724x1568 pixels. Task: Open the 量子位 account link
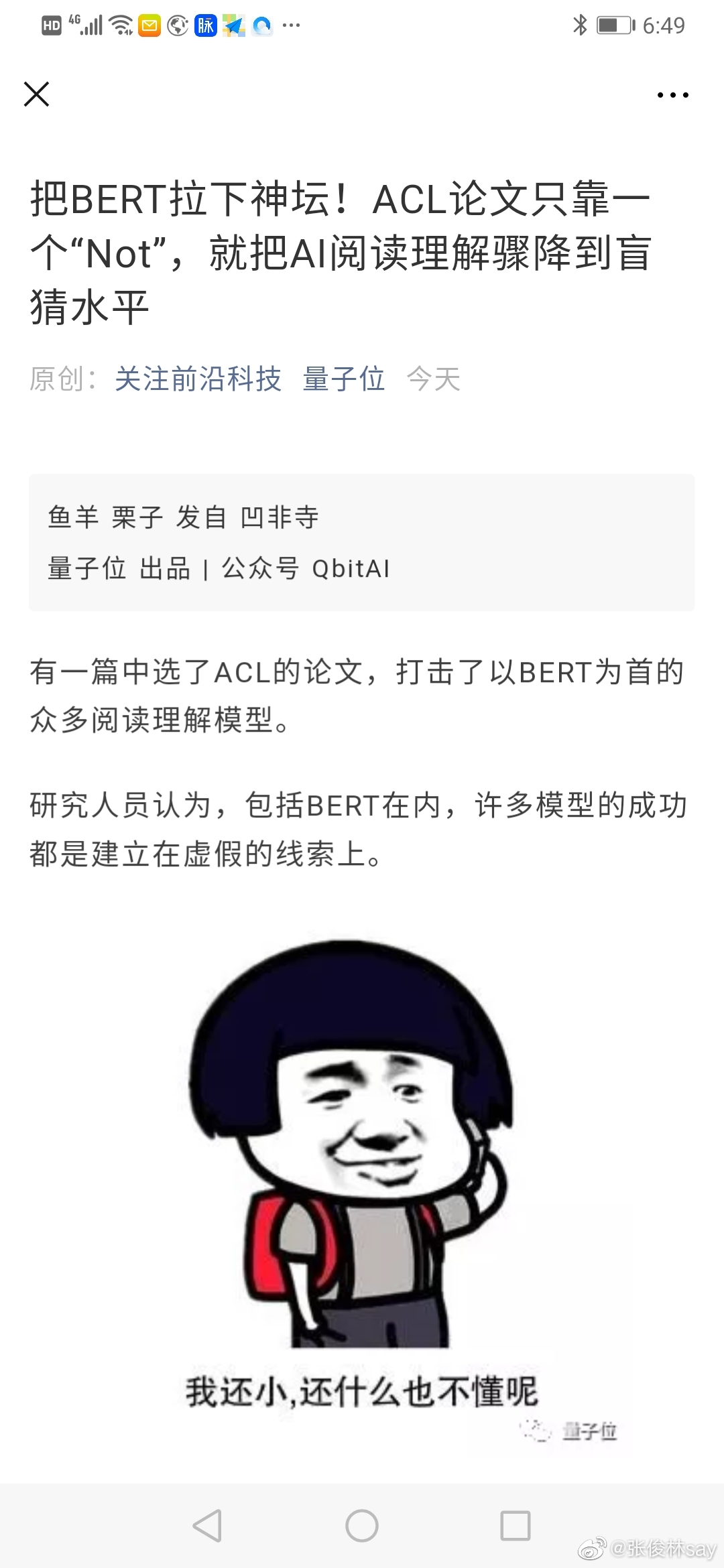coord(343,379)
